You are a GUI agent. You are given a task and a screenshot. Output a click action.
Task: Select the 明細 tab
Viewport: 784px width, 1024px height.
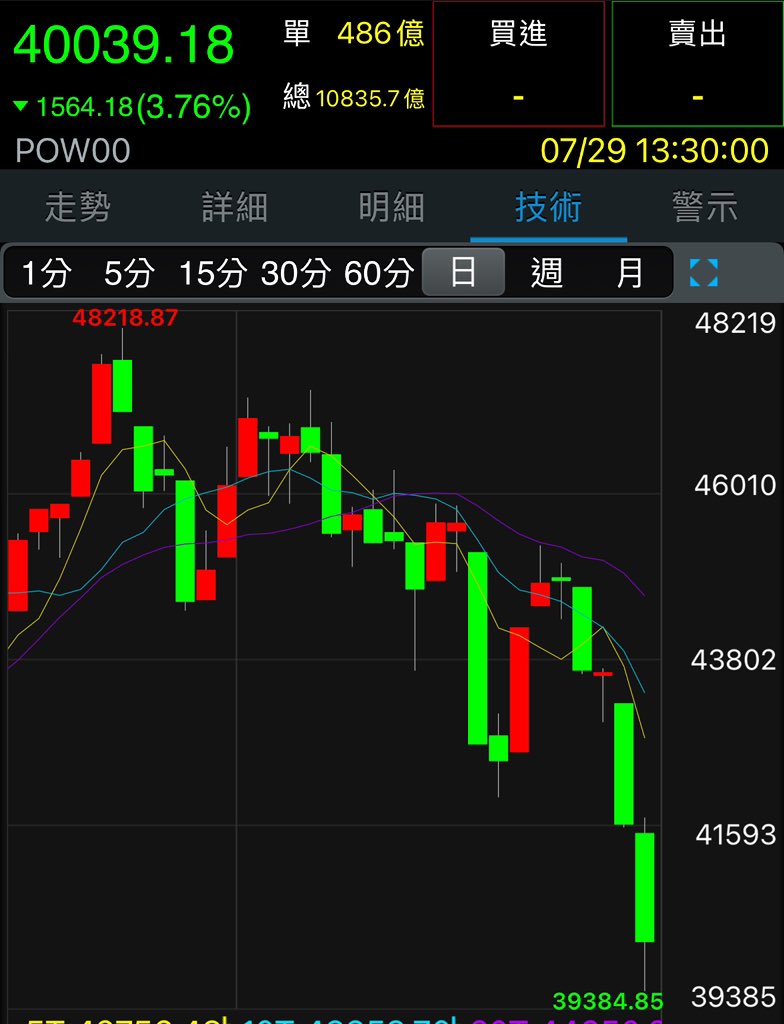tap(391, 207)
